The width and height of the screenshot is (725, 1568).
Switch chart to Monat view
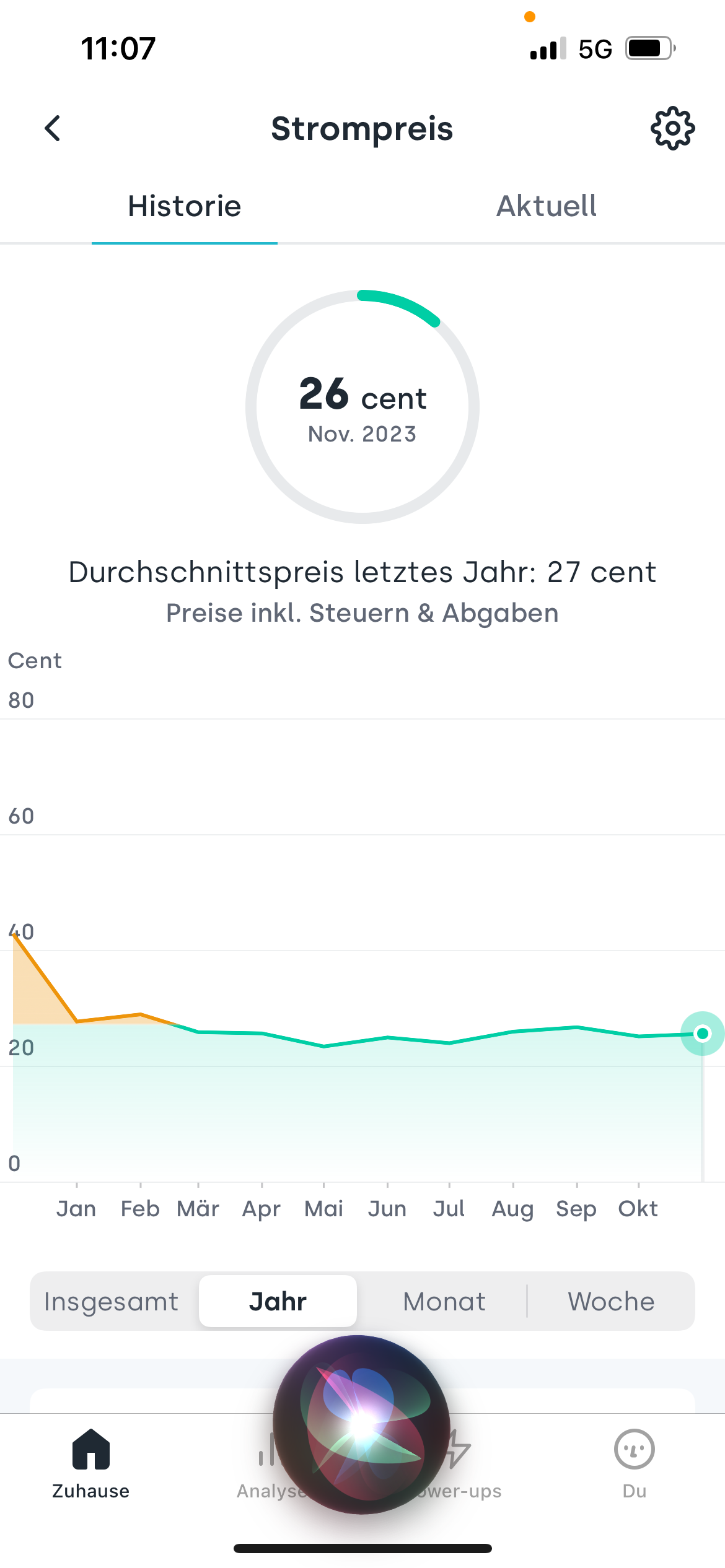click(444, 1301)
